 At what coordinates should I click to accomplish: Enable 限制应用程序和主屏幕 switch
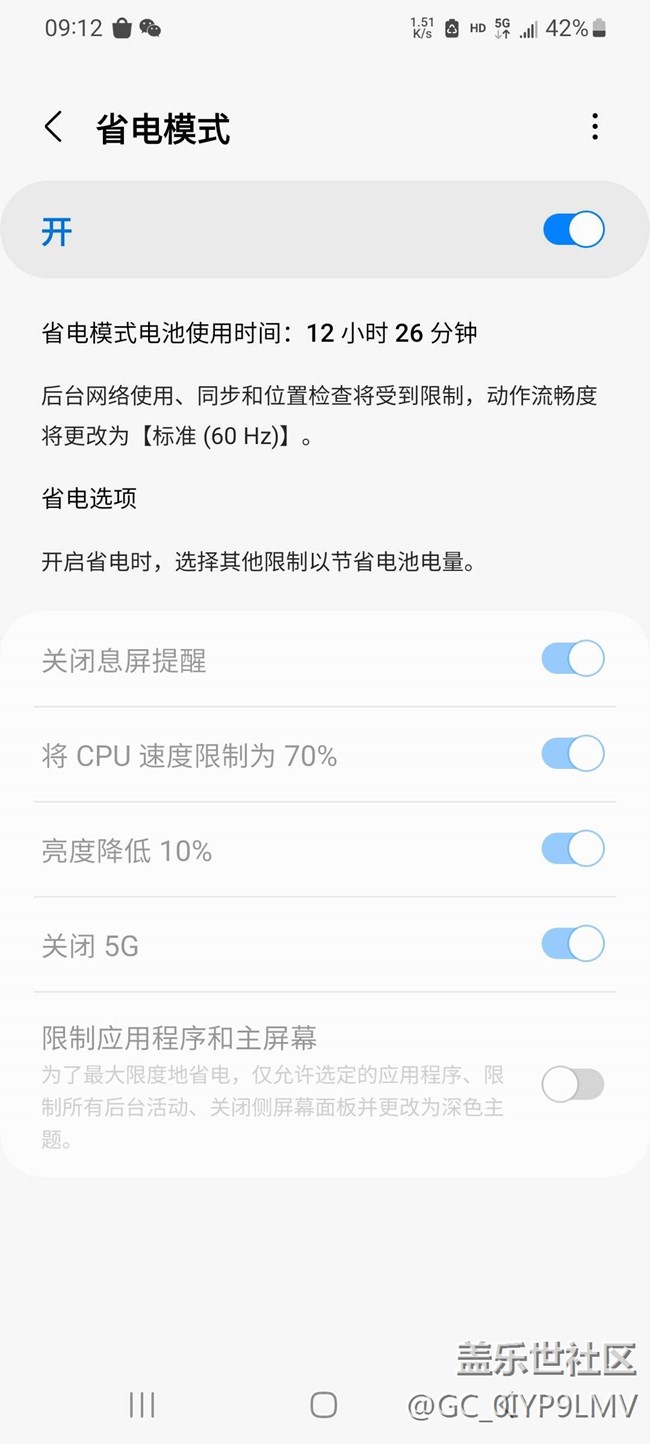(573, 1084)
